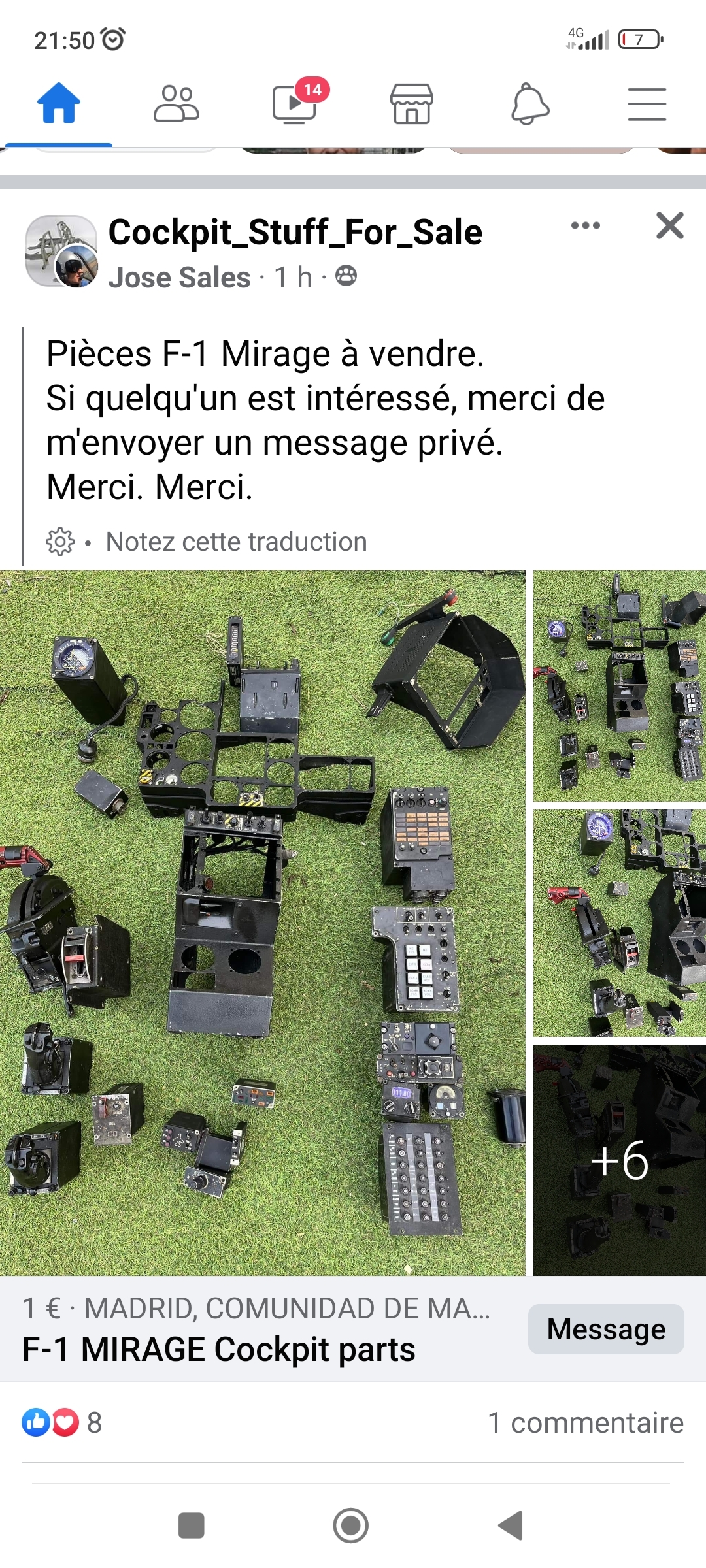This screenshot has height=1568, width=706.
Task: See who reacted to the post
Action: click(62, 1422)
